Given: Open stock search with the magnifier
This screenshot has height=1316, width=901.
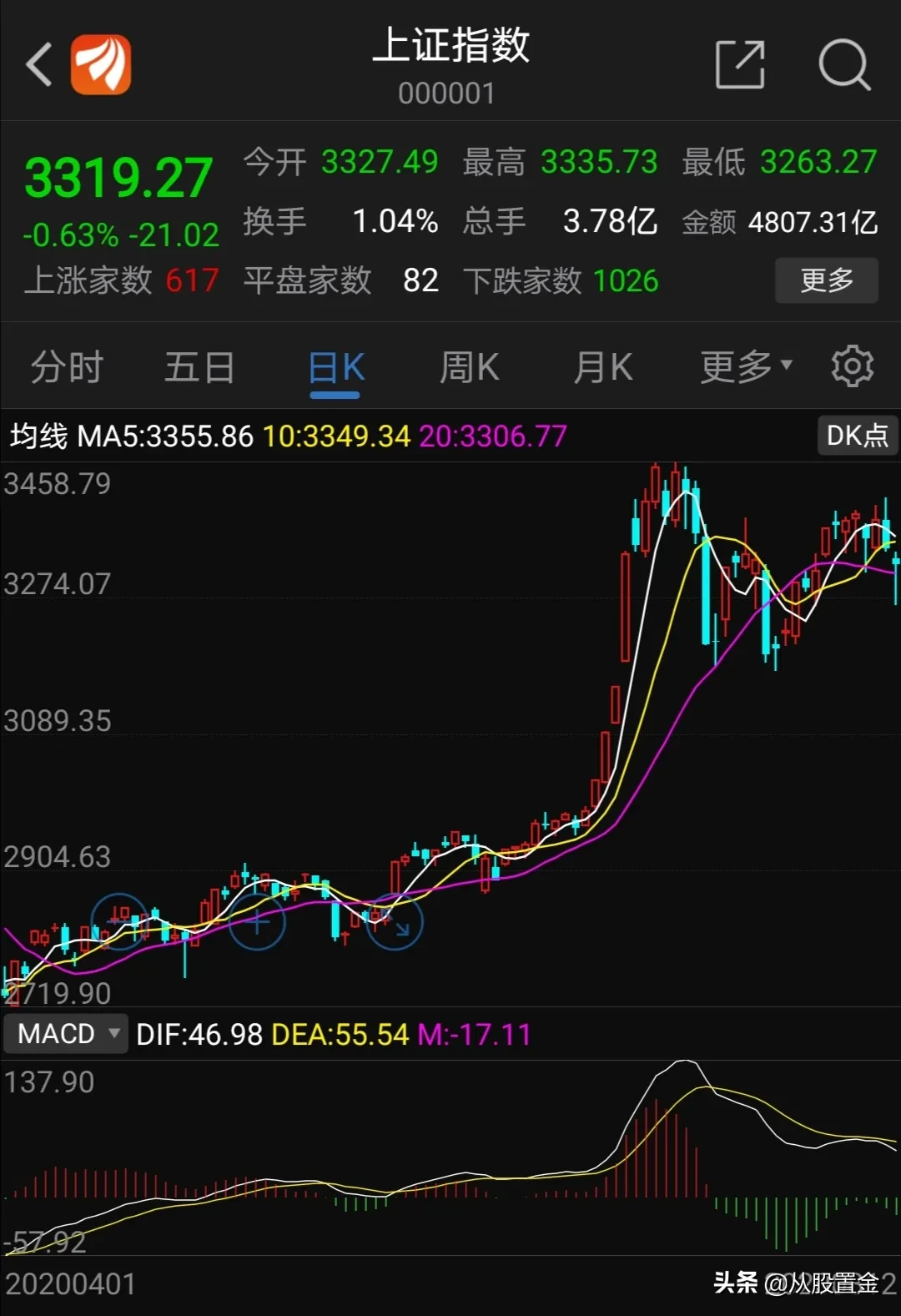Looking at the screenshot, I should (843, 64).
